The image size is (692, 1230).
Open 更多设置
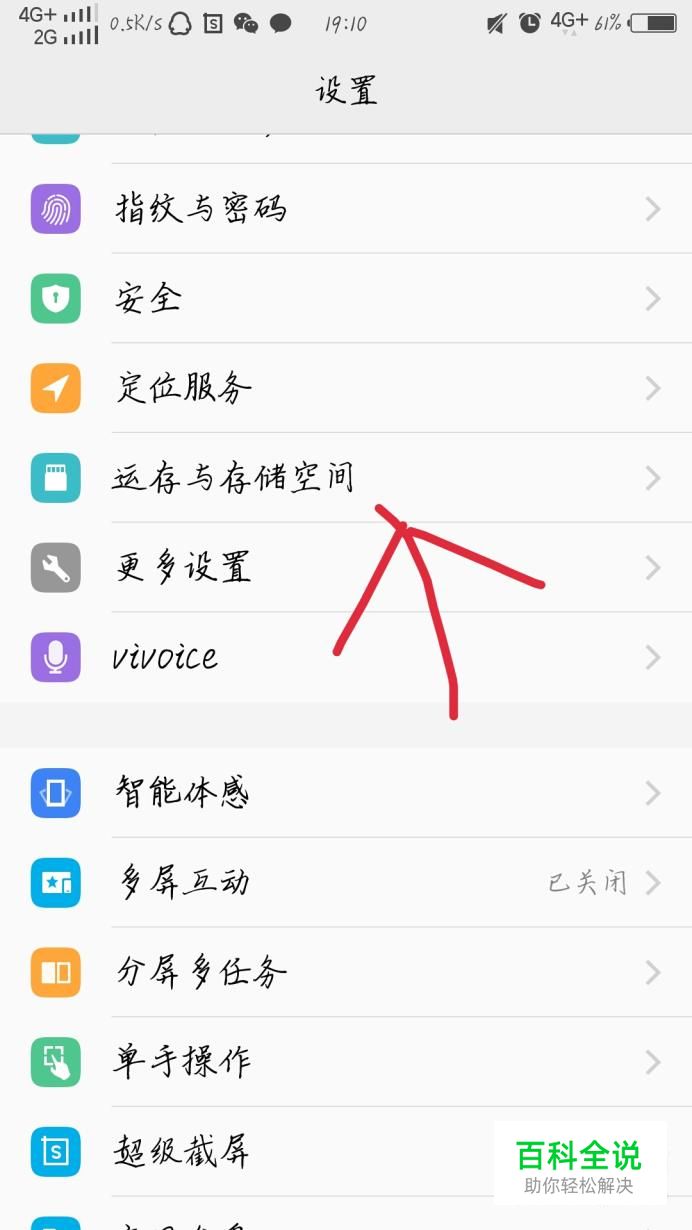[346, 567]
